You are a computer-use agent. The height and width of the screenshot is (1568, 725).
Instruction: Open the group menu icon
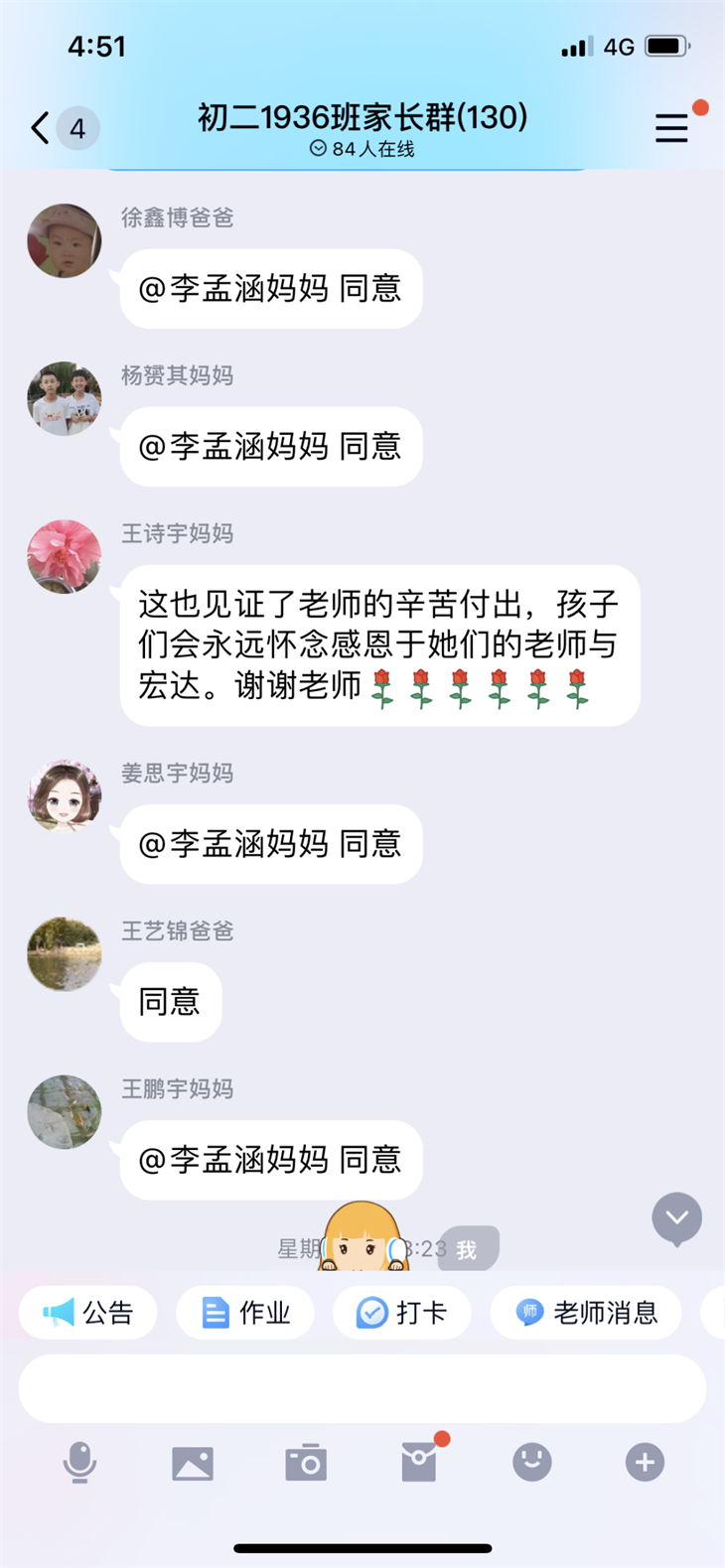pos(671,128)
